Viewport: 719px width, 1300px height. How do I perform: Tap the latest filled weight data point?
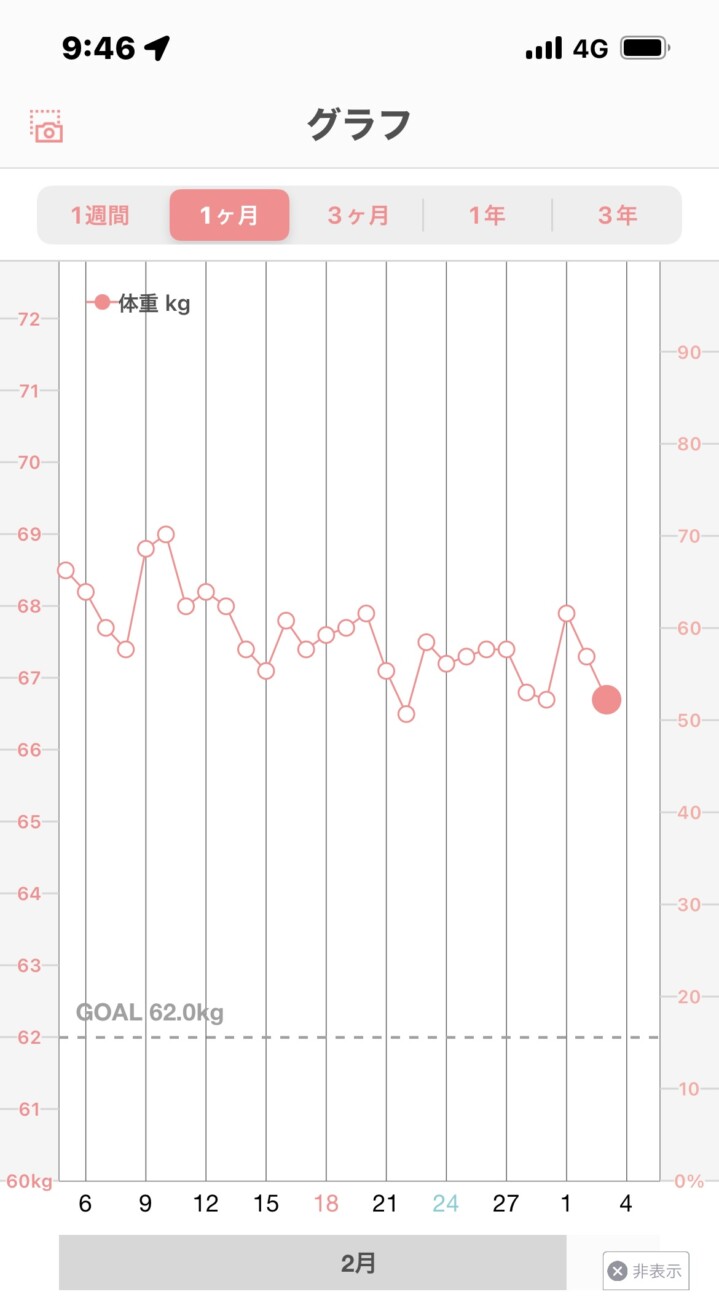point(606,700)
